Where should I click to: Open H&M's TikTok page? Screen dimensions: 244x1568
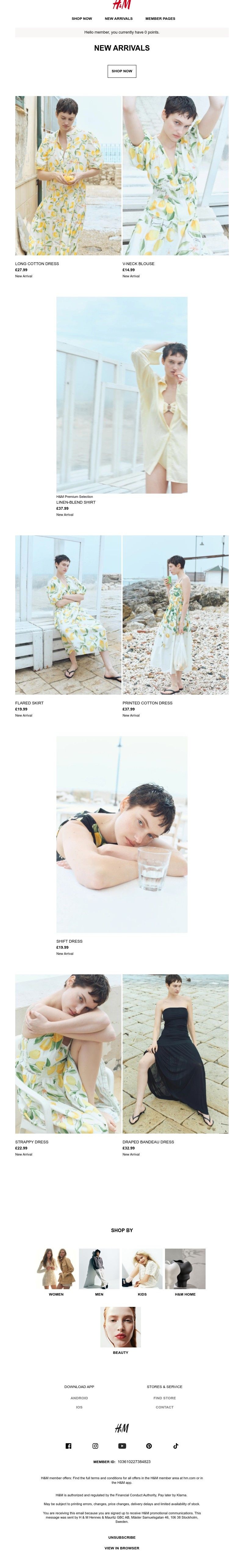coord(176,1446)
